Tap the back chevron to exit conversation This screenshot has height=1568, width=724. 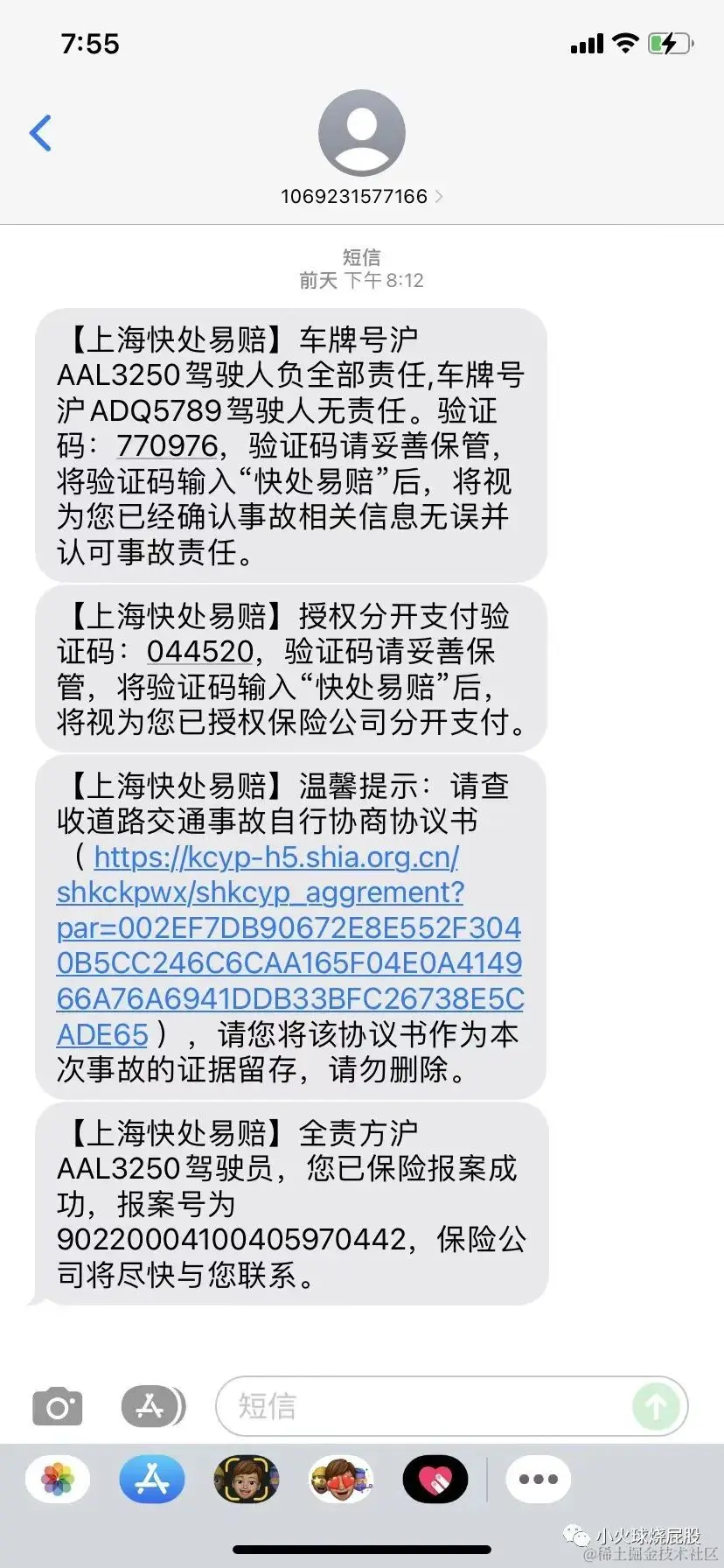pos(39,133)
